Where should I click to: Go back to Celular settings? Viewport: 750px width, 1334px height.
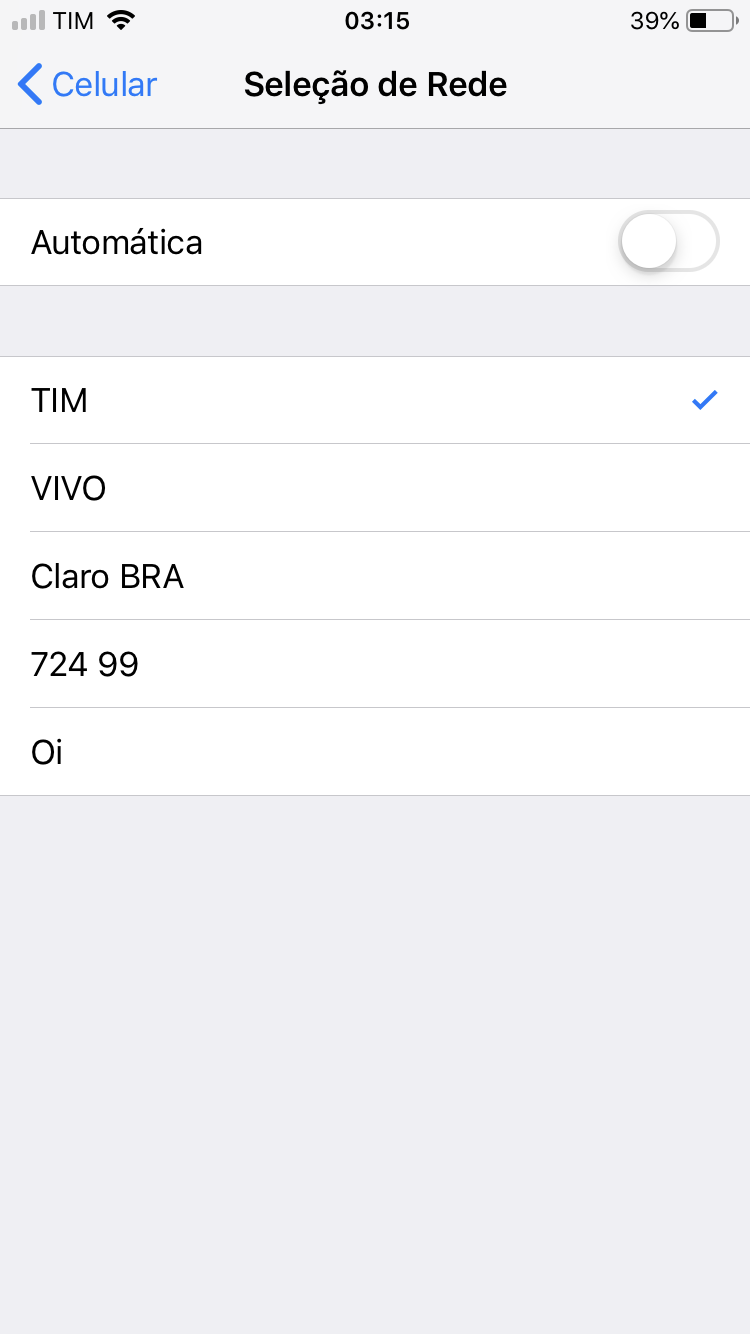click(88, 85)
